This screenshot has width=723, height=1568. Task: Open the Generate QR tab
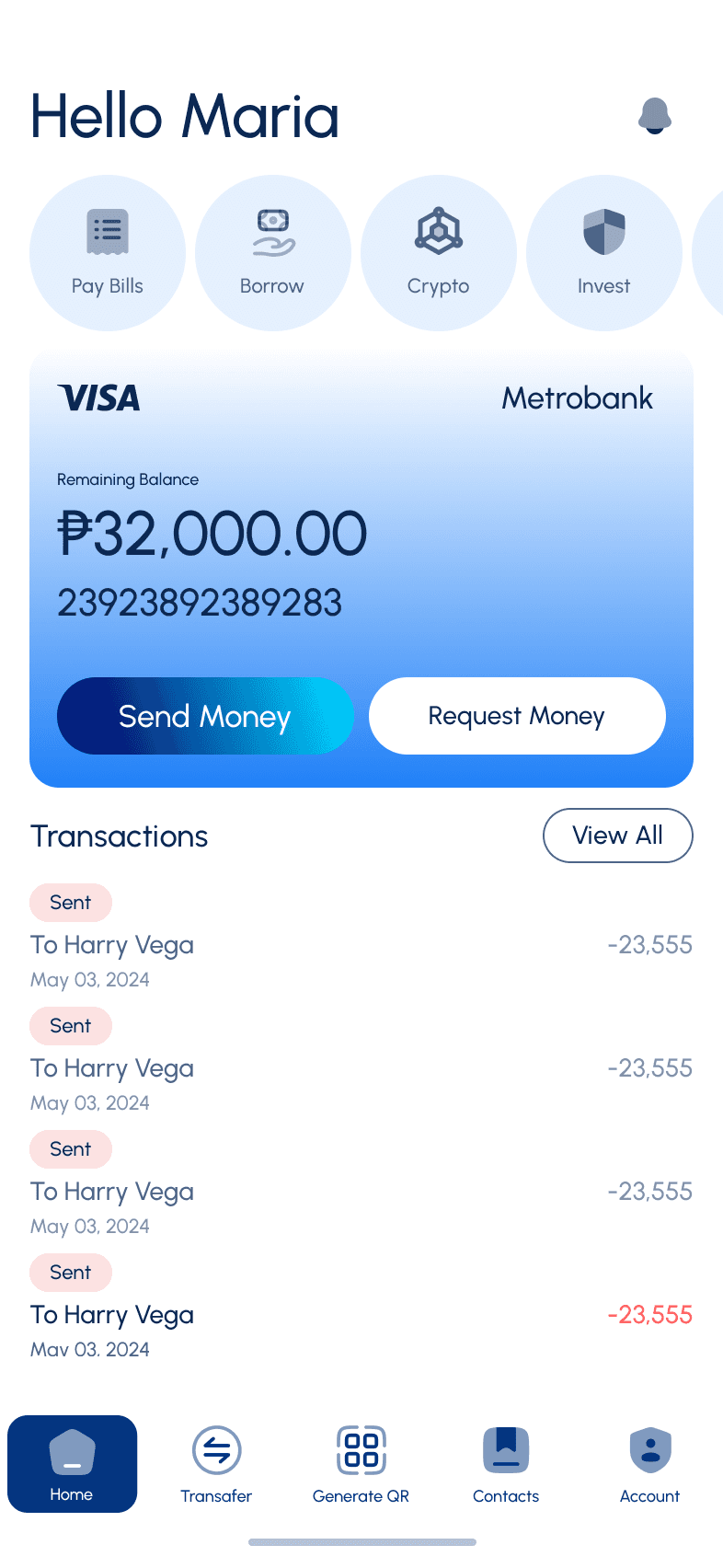[x=361, y=1463]
